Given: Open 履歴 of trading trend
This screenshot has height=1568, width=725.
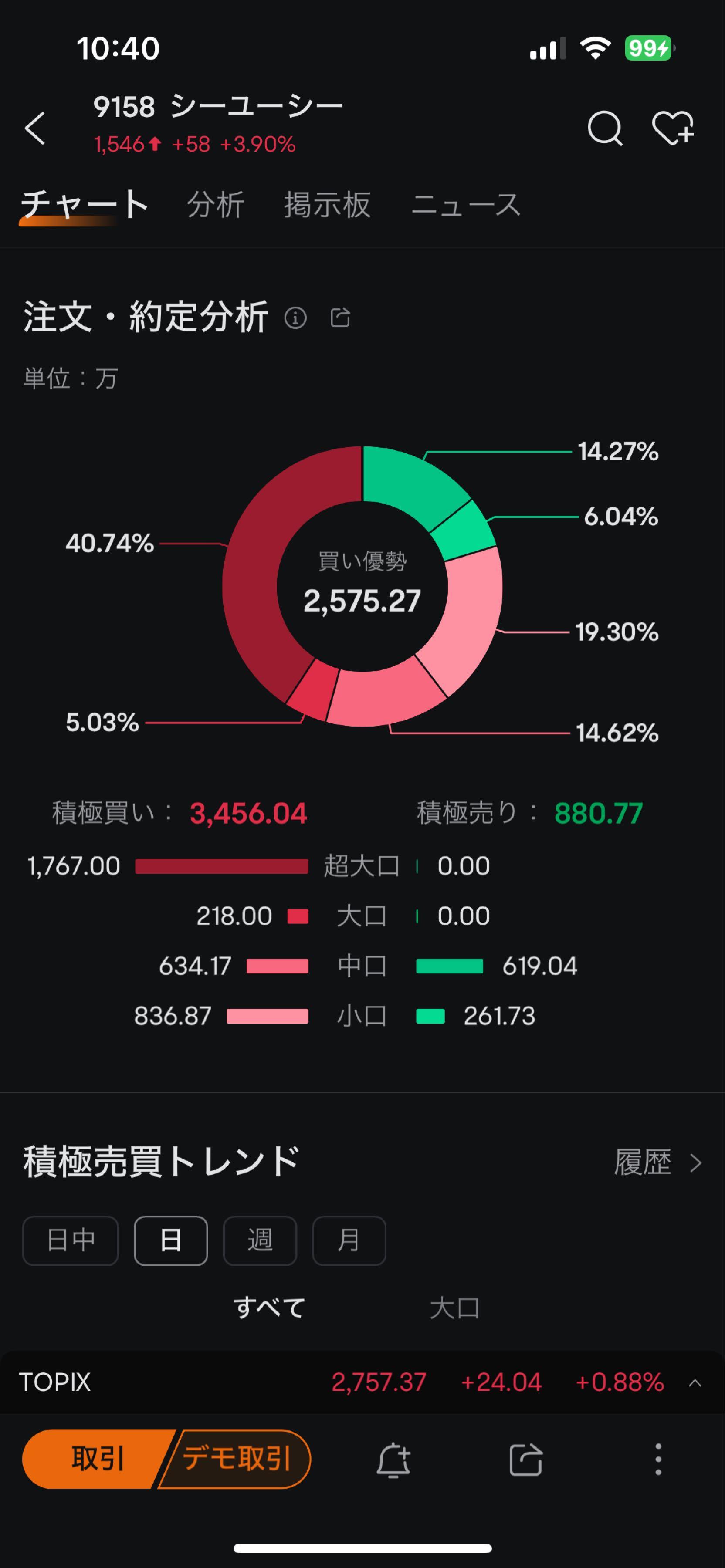Looking at the screenshot, I should click(657, 1162).
